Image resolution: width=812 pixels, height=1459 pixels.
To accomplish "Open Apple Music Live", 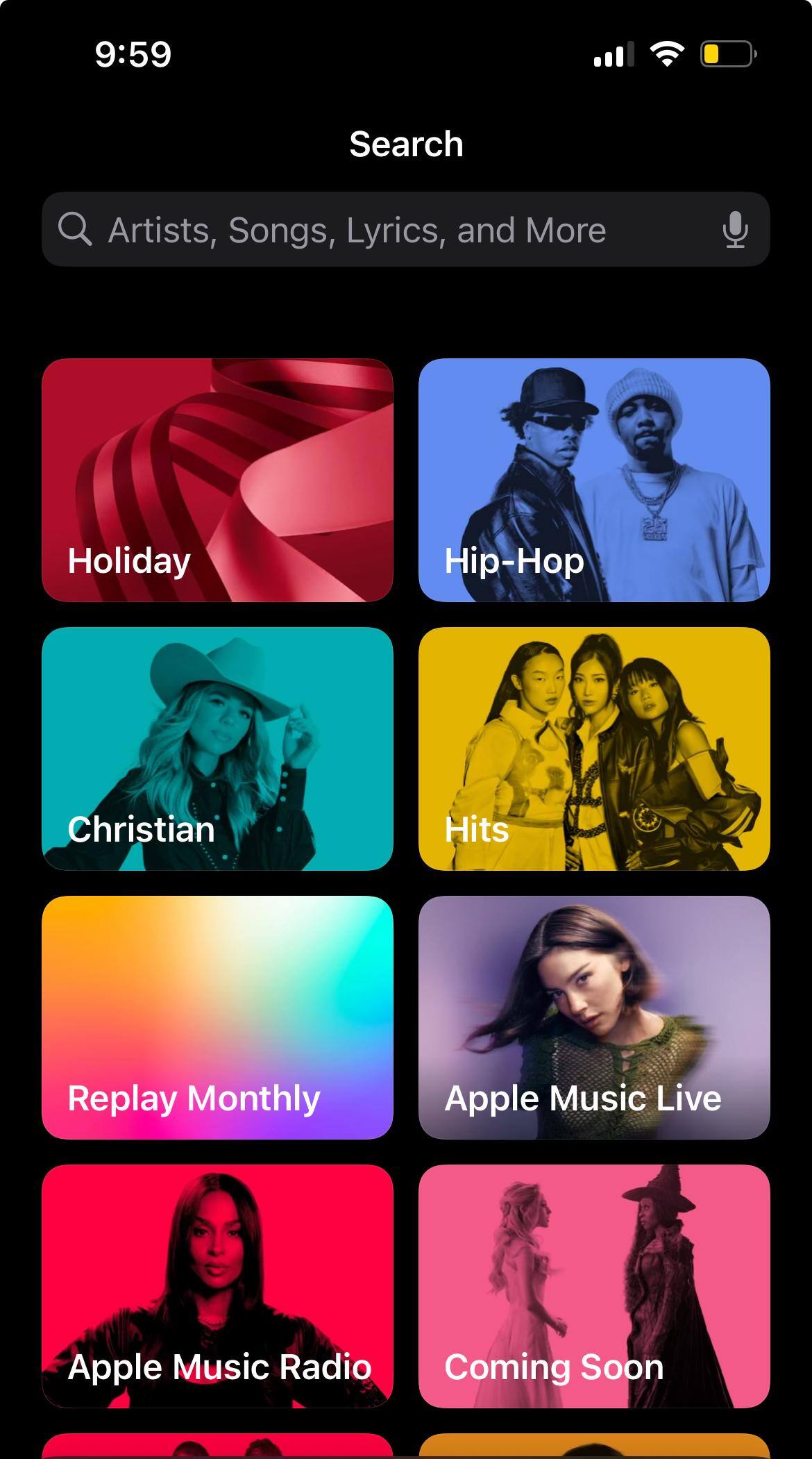I will pyautogui.click(x=594, y=1017).
